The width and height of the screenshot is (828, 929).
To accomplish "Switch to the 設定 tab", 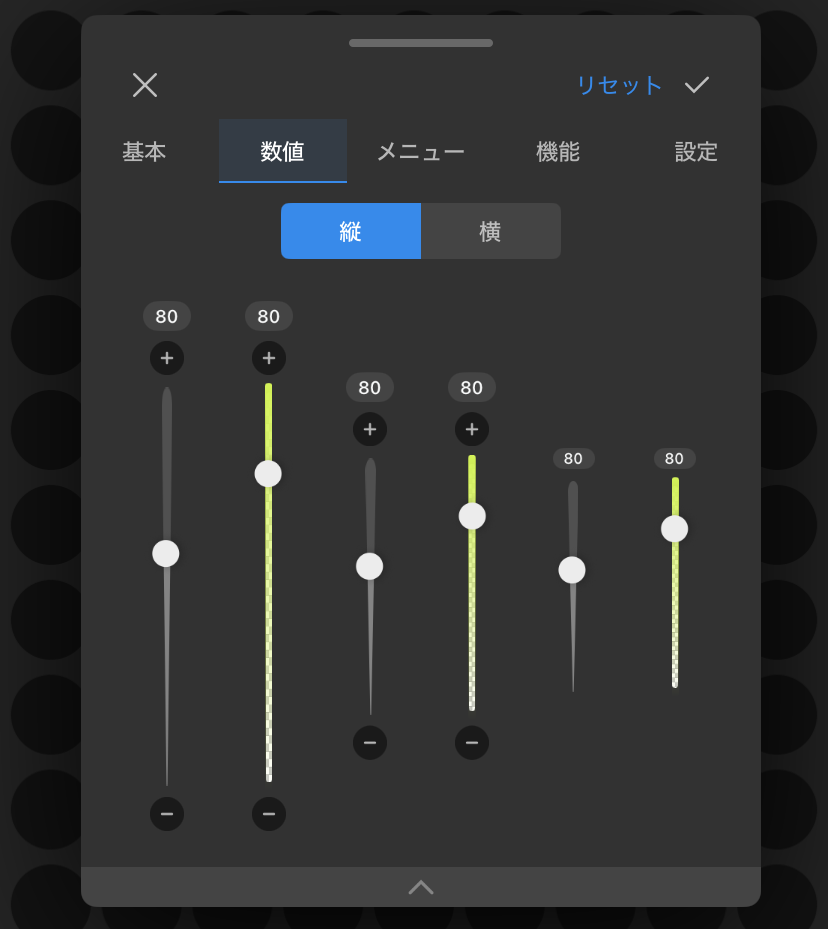I will point(696,152).
